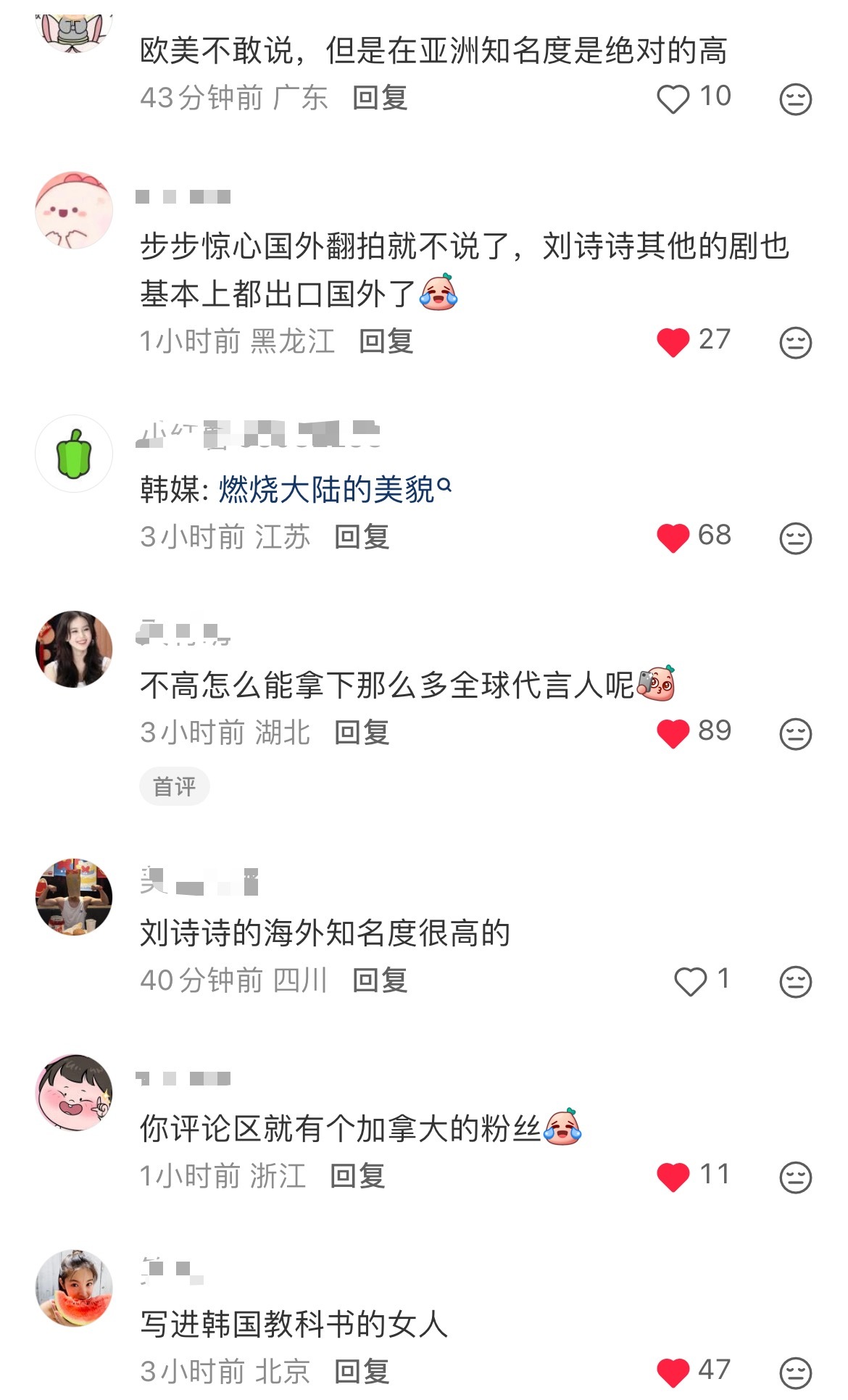The width and height of the screenshot is (848, 1400).
Task: Open emoji reactions on the Guangdong comment
Action: pyautogui.click(x=795, y=99)
